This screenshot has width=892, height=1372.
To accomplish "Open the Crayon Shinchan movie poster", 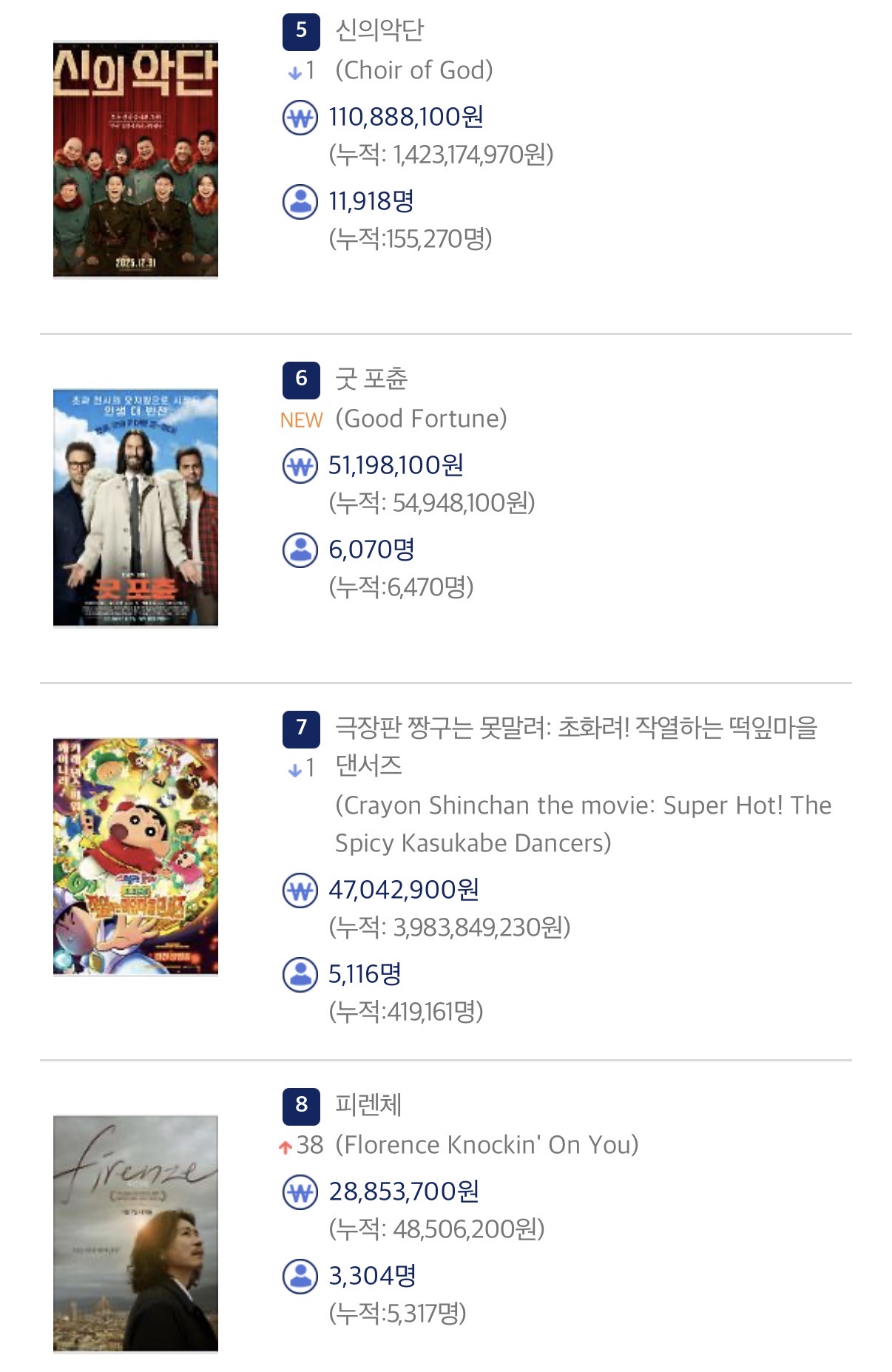I will pos(135,856).
